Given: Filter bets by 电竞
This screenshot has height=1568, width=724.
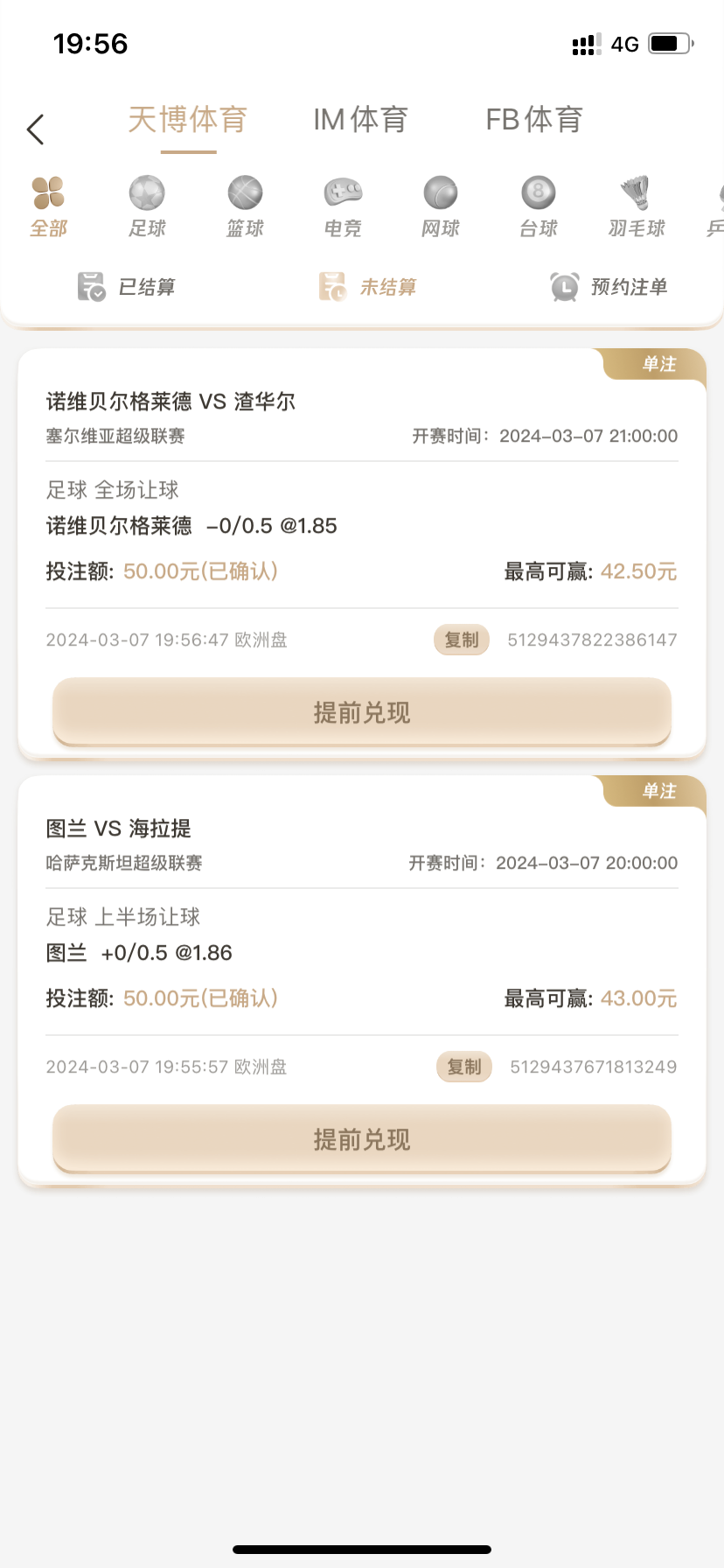Looking at the screenshot, I should 343,206.
